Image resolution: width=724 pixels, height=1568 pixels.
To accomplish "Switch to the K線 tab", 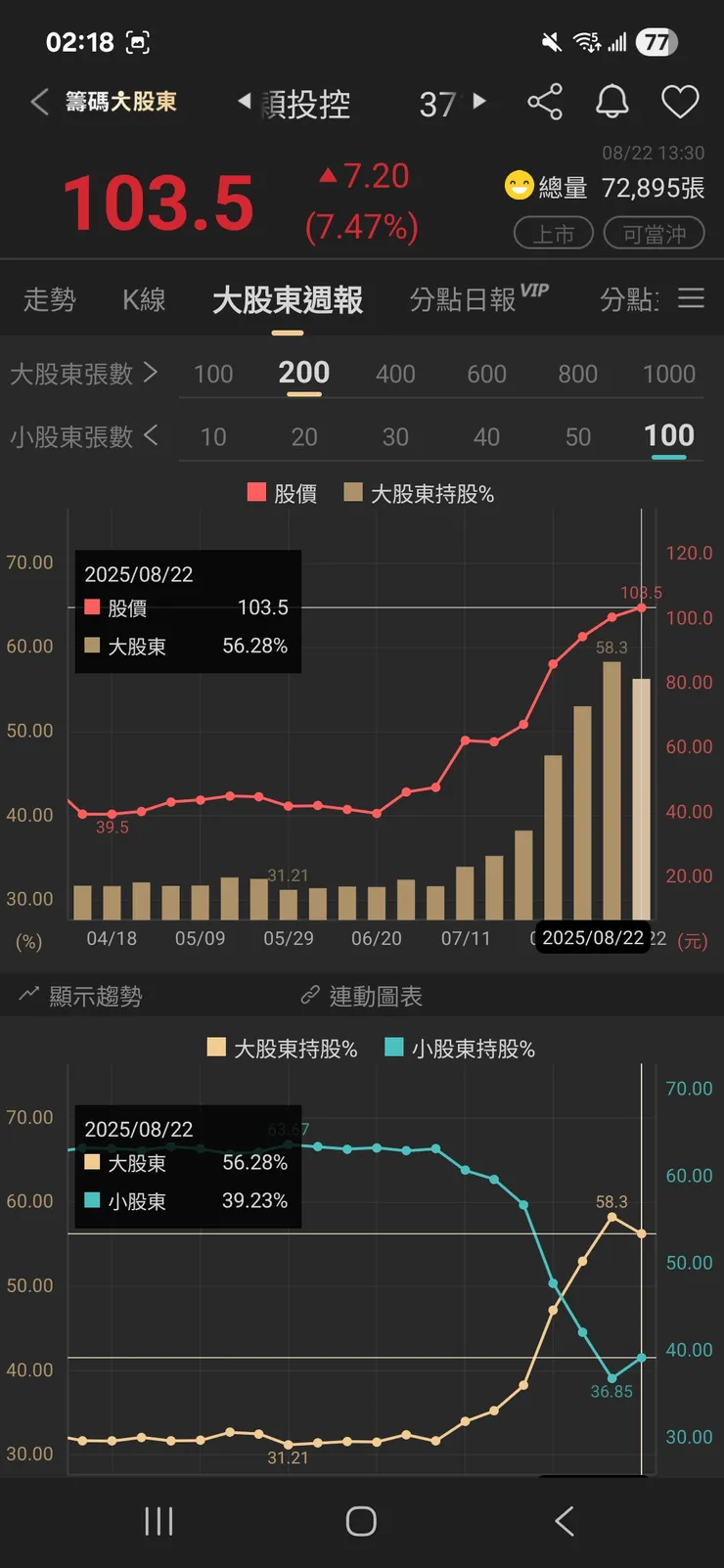I will (x=143, y=300).
